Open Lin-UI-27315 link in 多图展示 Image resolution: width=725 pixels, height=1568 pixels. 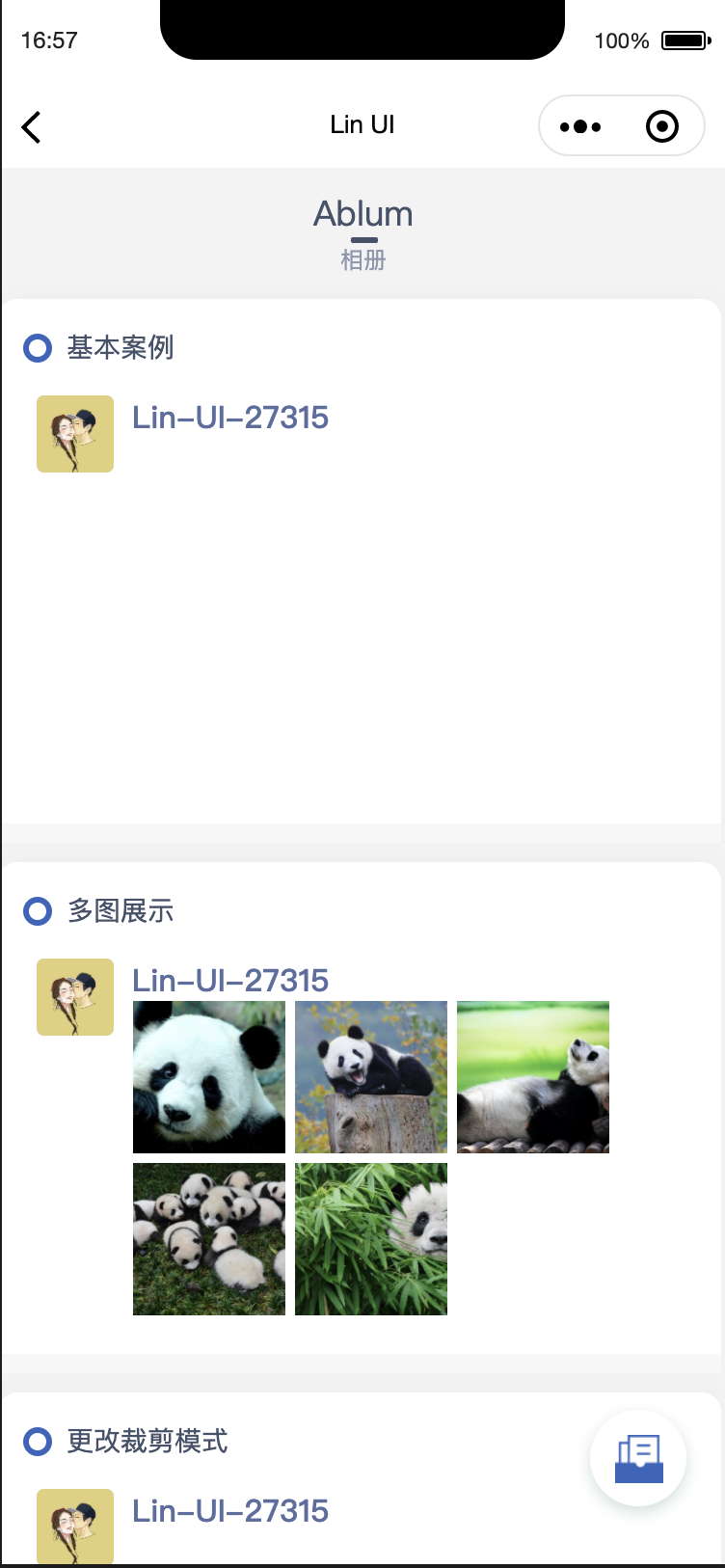(230, 980)
